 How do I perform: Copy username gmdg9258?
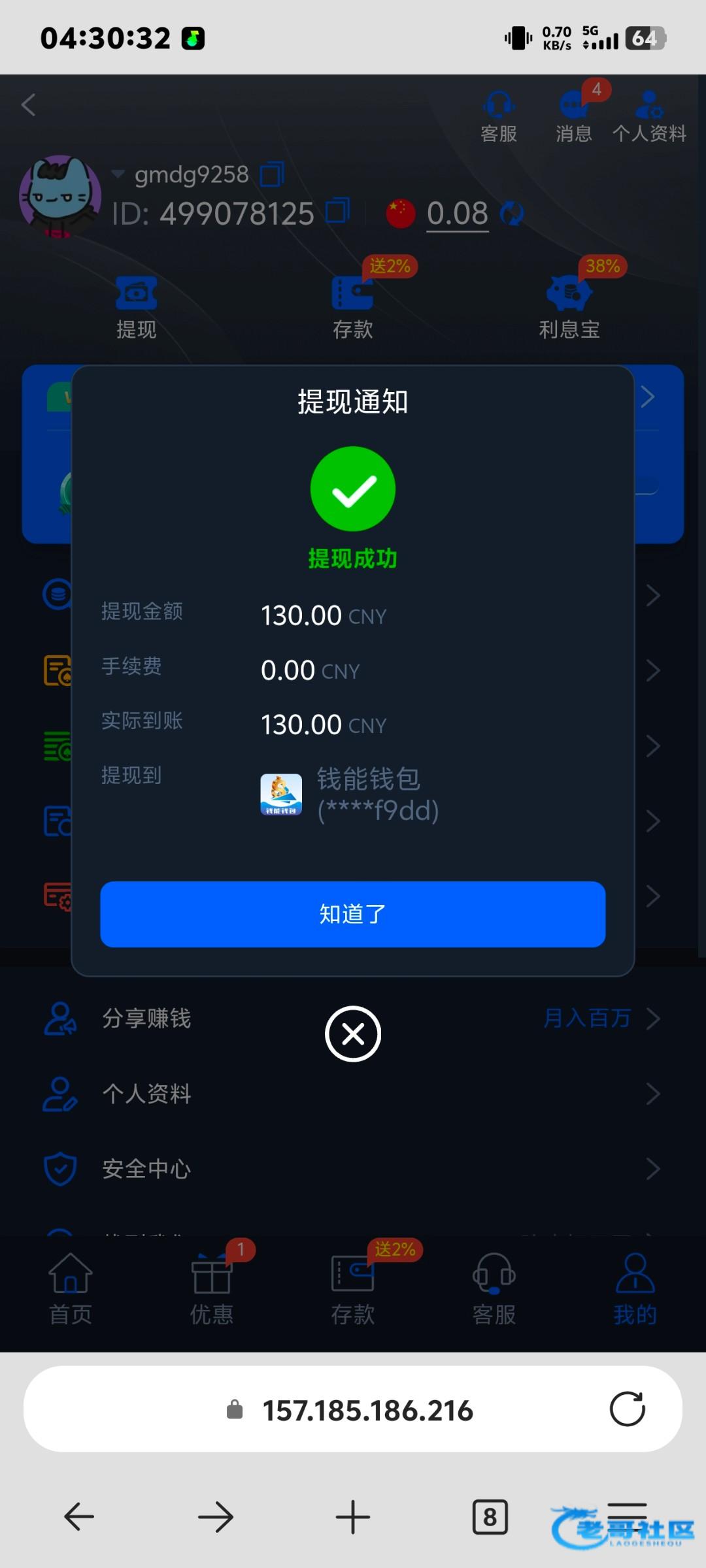[272, 174]
